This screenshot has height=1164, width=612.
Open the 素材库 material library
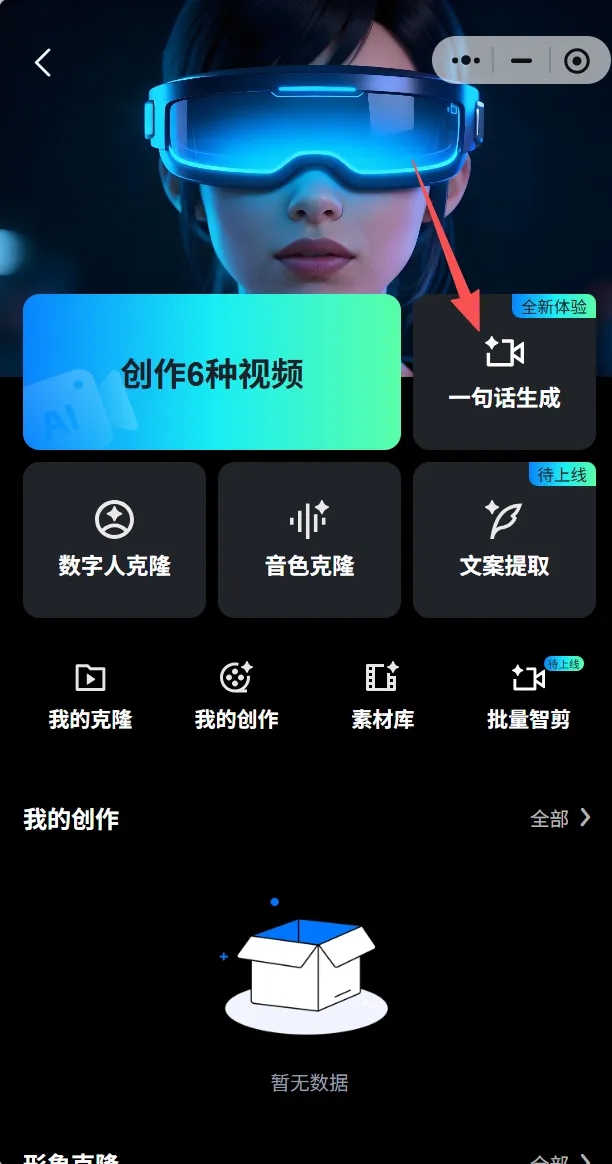click(x=382, y=695)
